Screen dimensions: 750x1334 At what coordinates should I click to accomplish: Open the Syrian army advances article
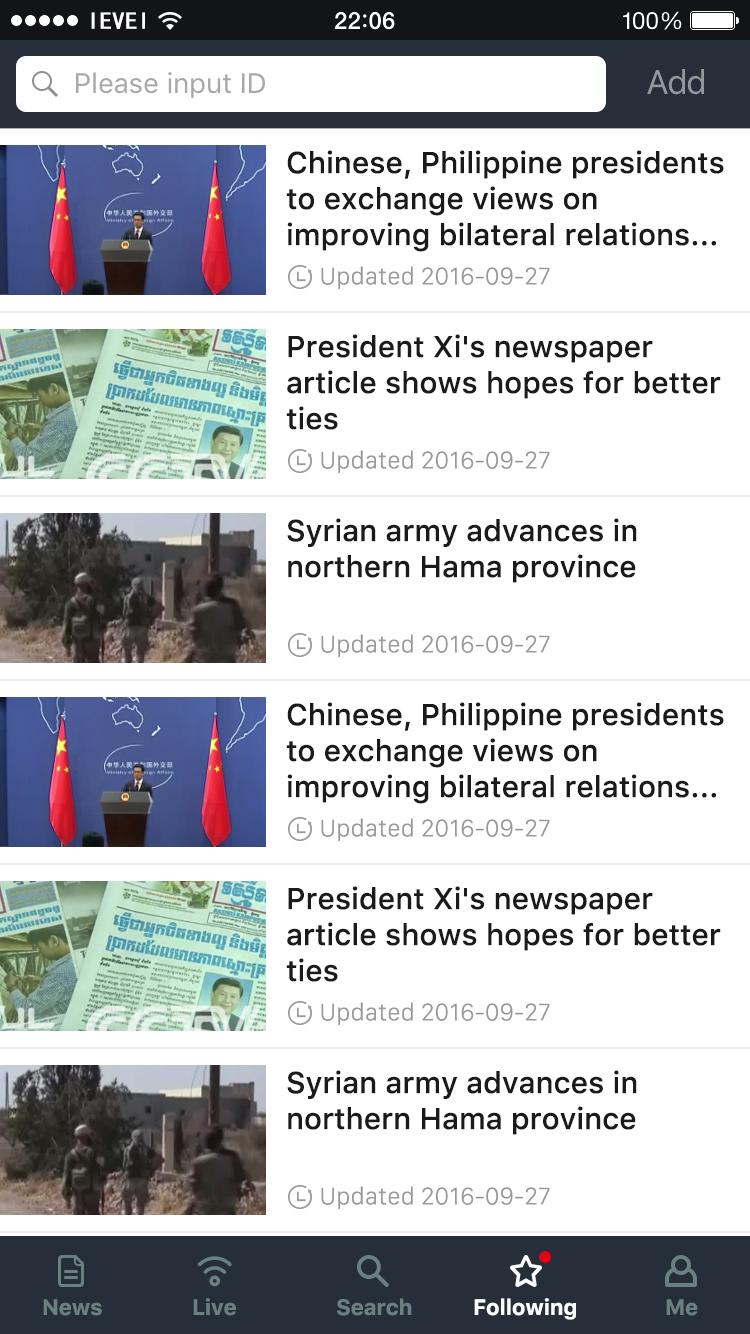click(x=462, y=549)
